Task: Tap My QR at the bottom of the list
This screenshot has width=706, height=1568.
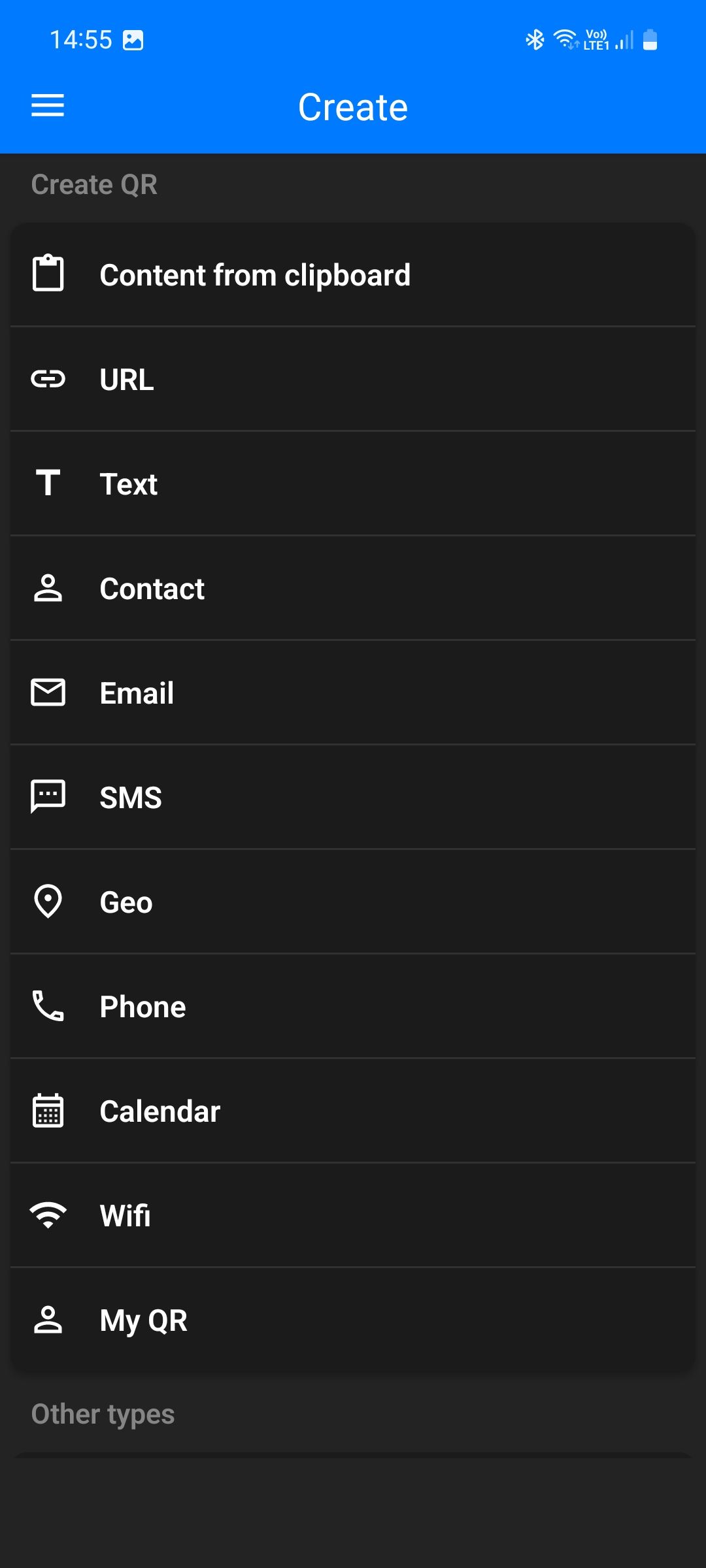Action: [353, 1320]
